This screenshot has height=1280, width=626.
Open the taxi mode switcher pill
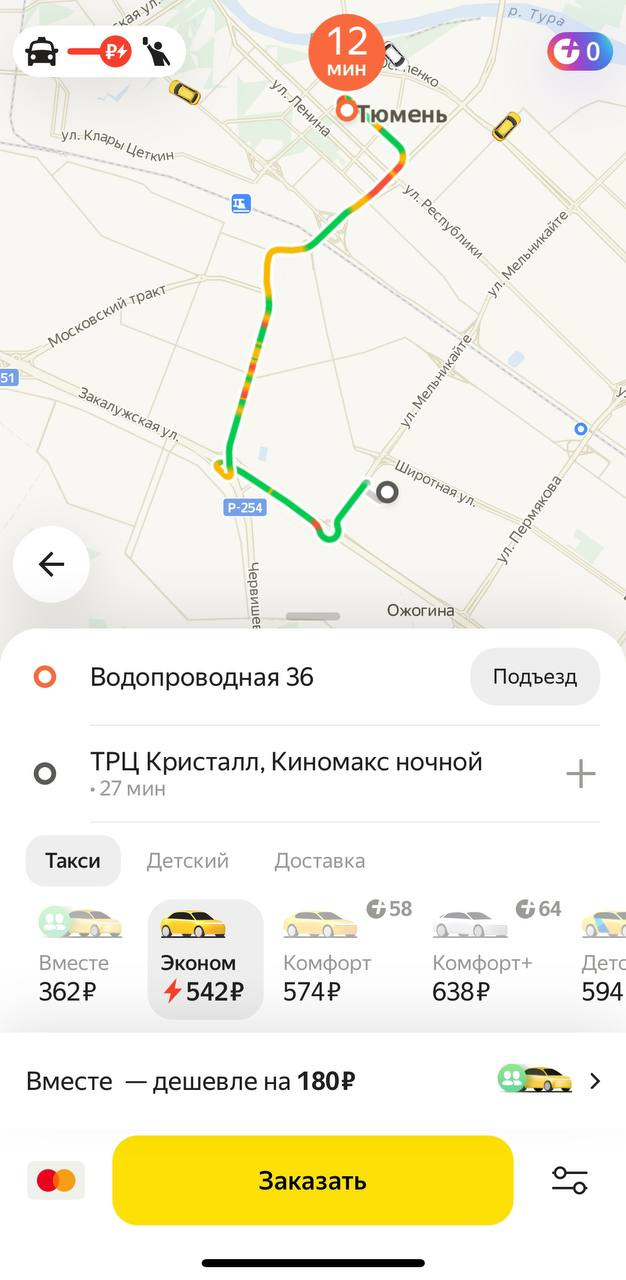(x=98, y=52)
